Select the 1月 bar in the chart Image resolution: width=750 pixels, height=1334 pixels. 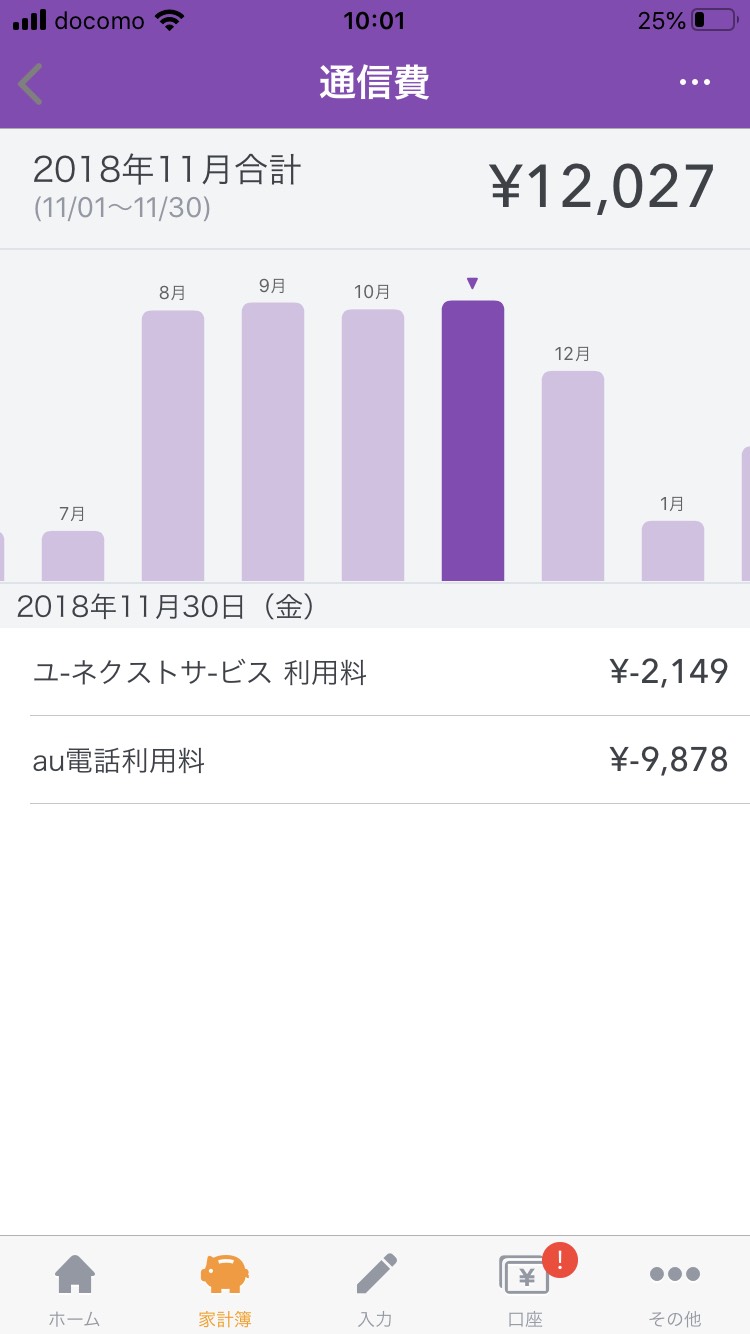click(673, 551)
